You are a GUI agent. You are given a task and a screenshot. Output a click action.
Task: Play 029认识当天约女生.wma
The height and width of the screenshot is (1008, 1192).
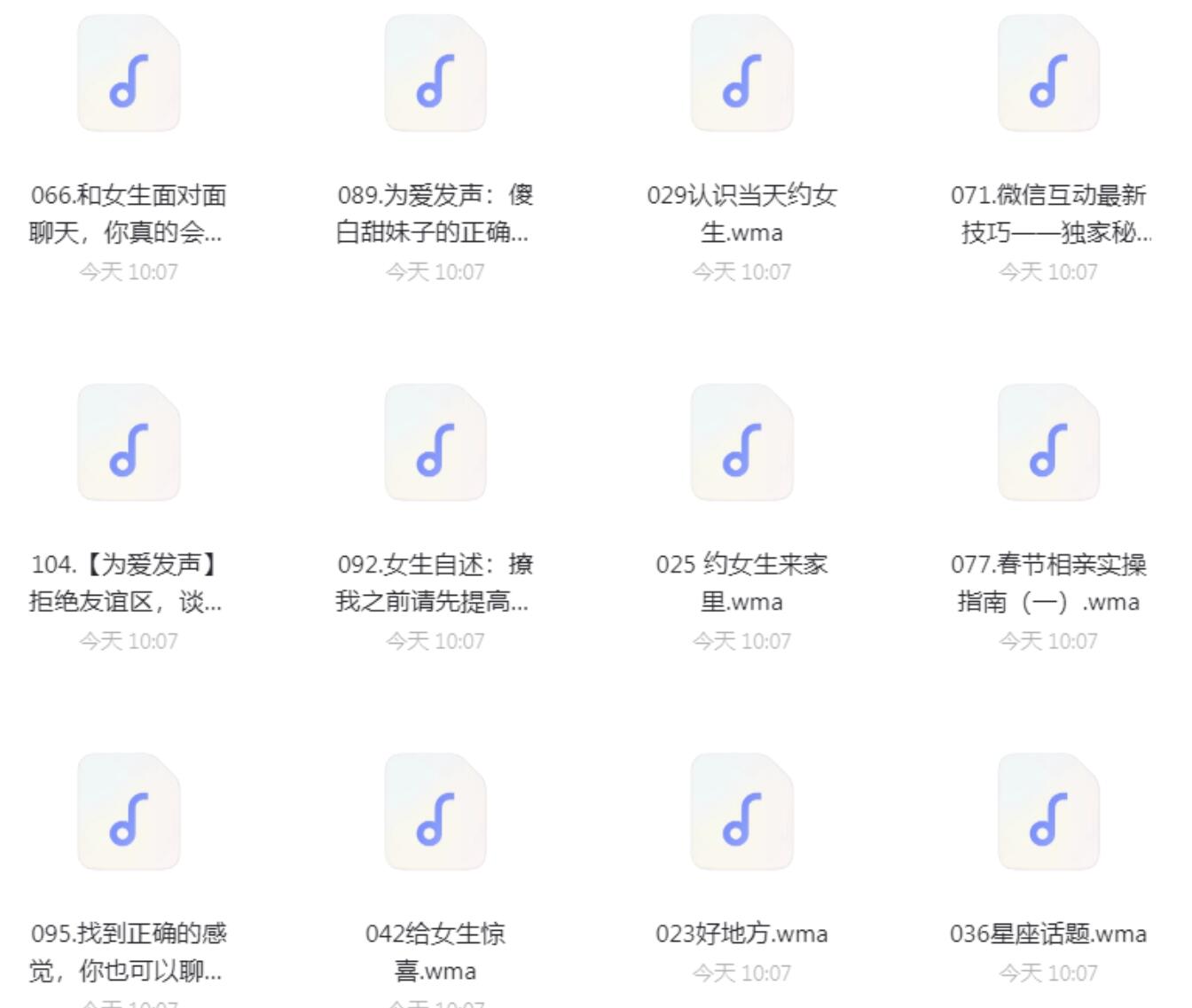741,75
